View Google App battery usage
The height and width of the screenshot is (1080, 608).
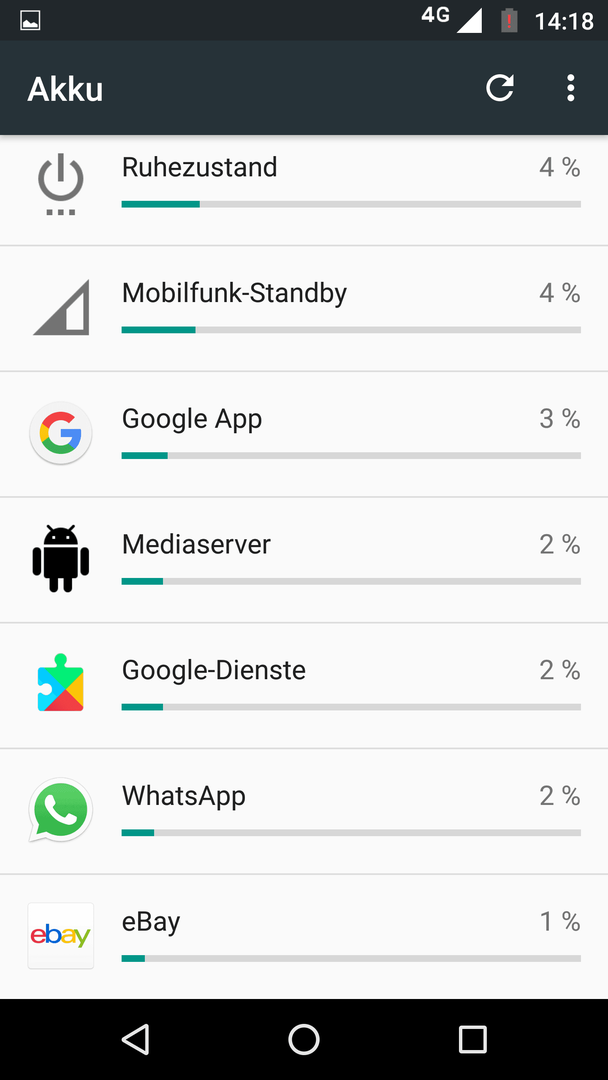pos(304,434)
